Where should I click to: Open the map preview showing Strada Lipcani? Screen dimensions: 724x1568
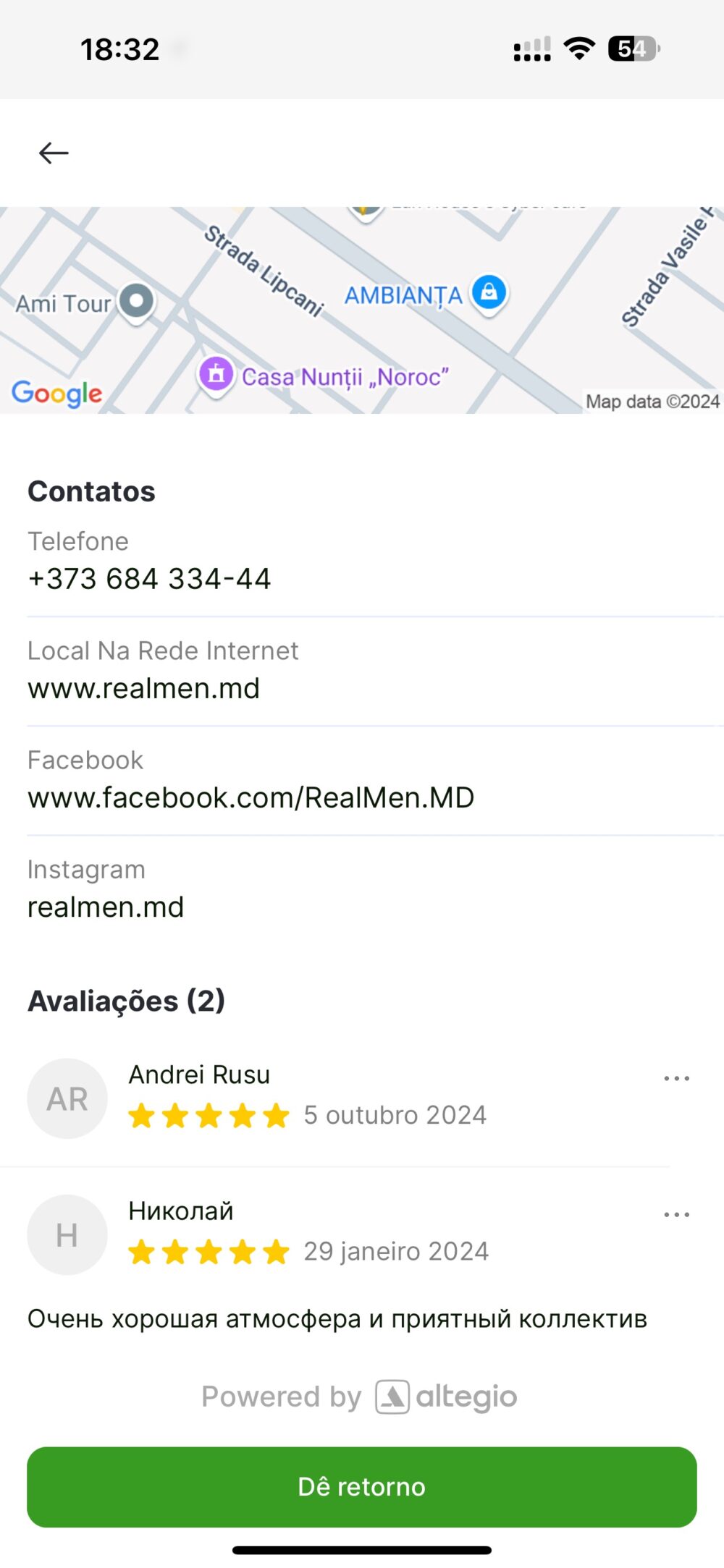[x=362, y=310]
